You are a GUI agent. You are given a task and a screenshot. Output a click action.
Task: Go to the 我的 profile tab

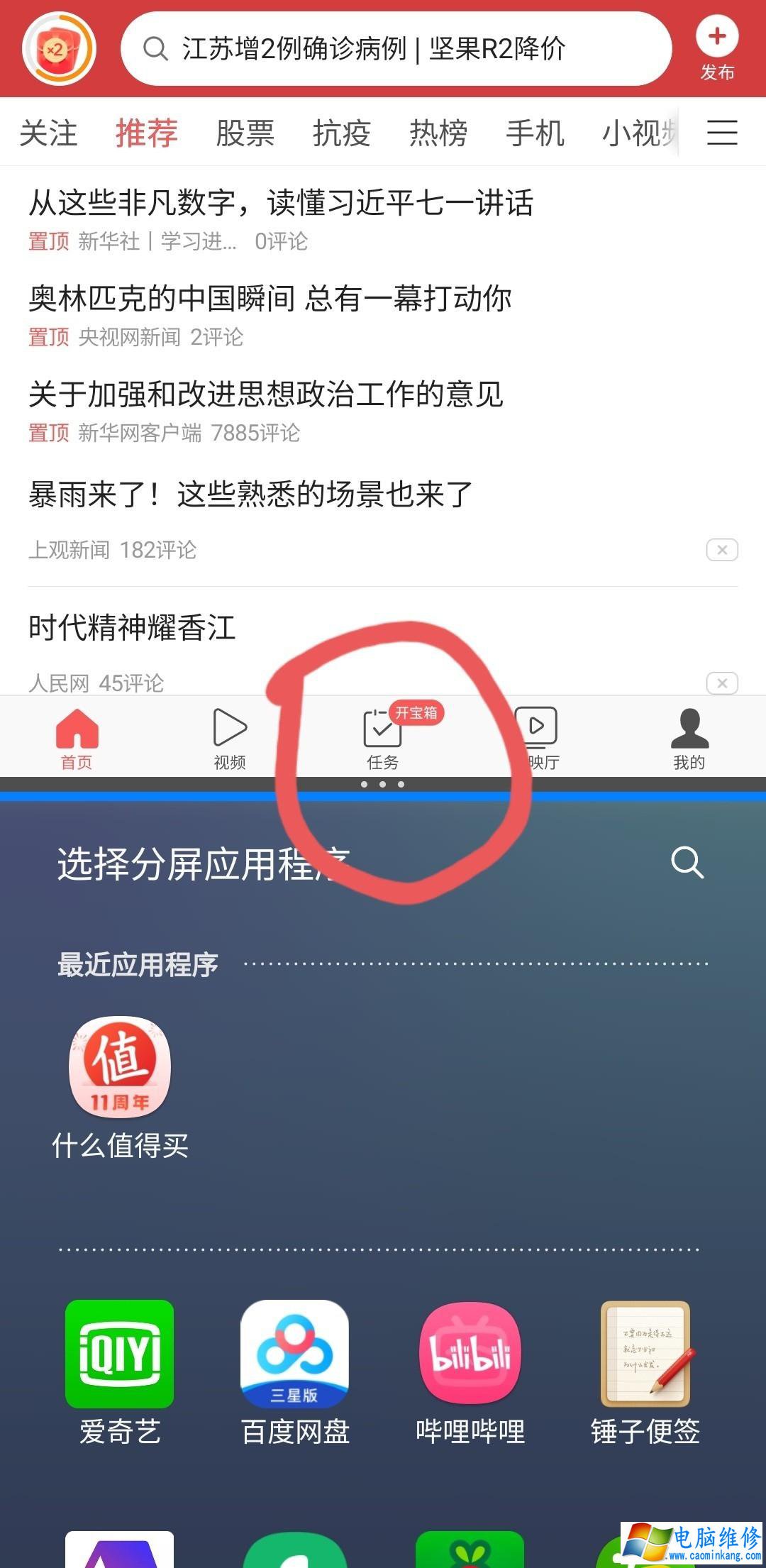point(689,738)
